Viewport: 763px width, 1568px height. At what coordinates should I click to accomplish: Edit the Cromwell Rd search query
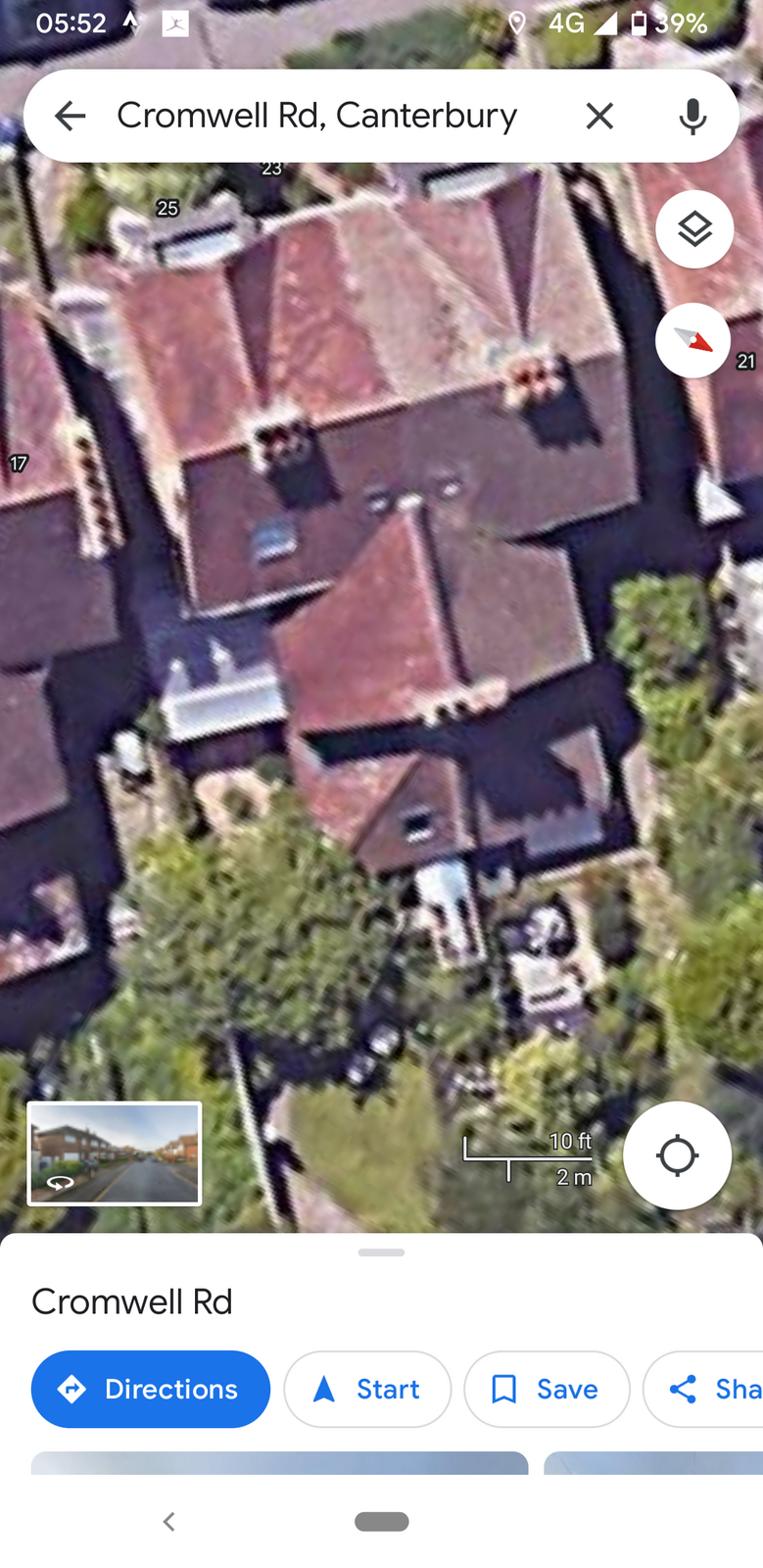point(316,116)
